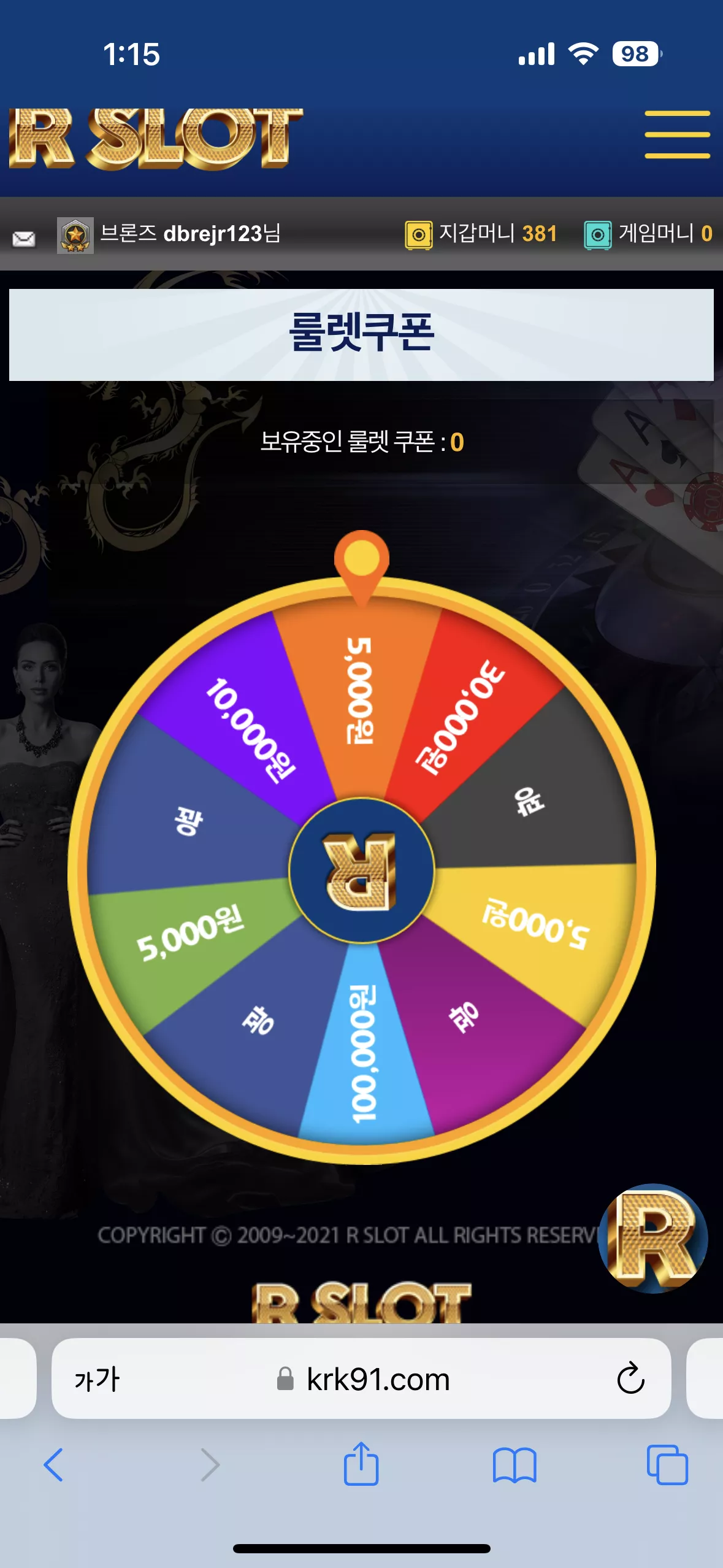Open wallet money balance 지갑머니
Viewport: 723px width, 1568px height.
click(481, 234)
